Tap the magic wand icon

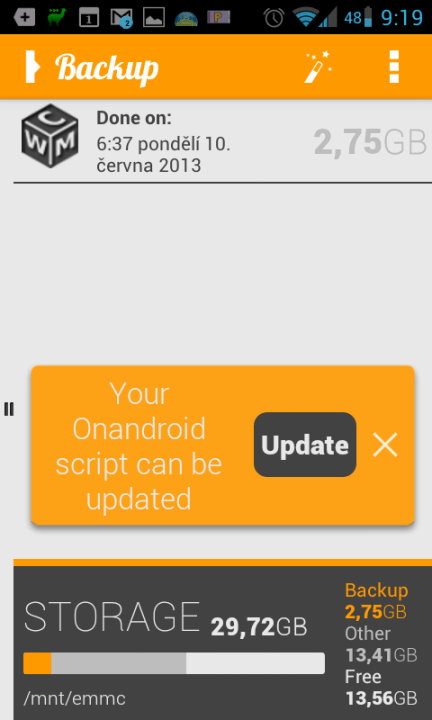pyautogui.click(x=318, y=67)
